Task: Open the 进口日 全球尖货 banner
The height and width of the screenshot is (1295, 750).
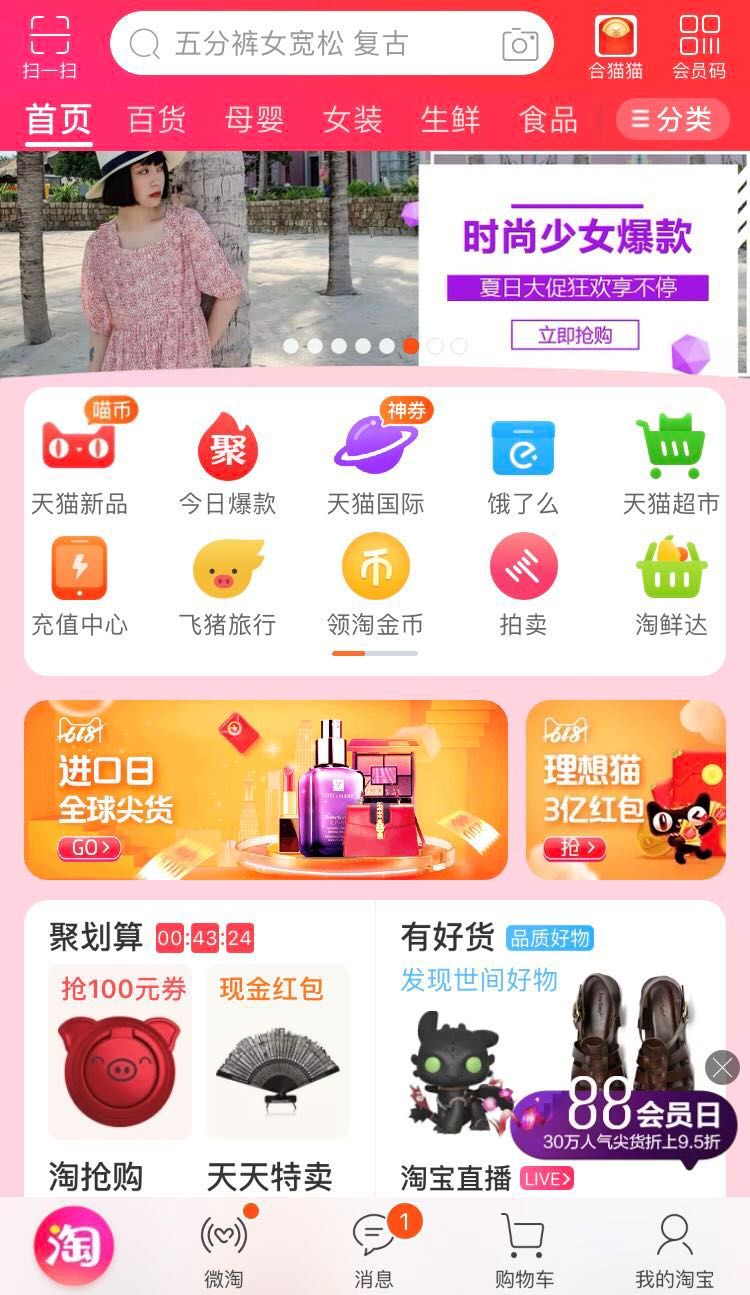Action: pos(266,790)
